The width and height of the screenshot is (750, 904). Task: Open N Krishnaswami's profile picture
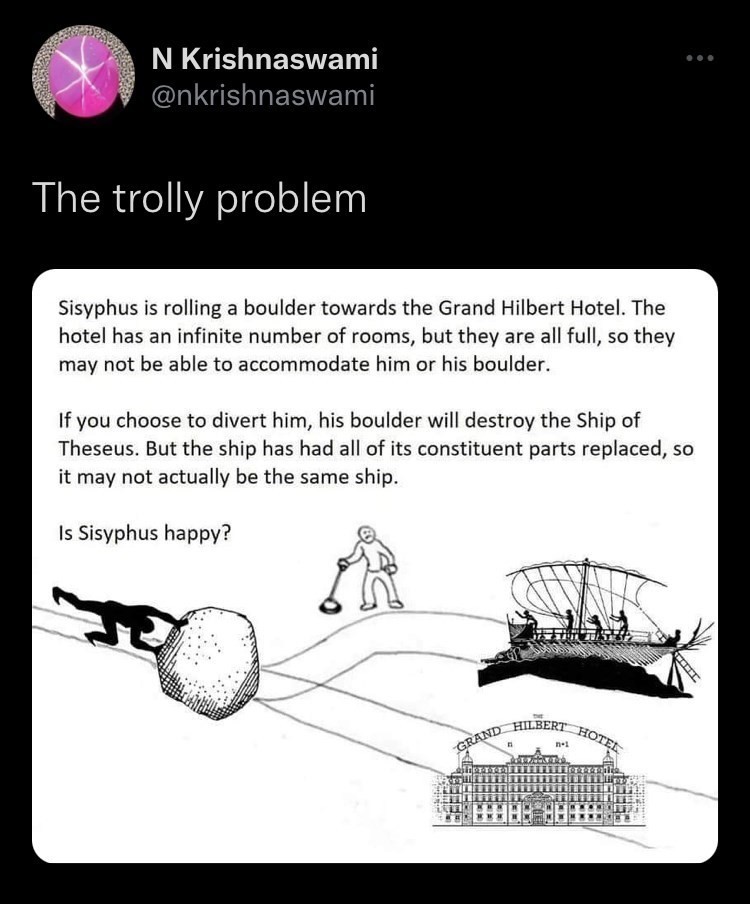pyautogui.click(x=84, y=73)
